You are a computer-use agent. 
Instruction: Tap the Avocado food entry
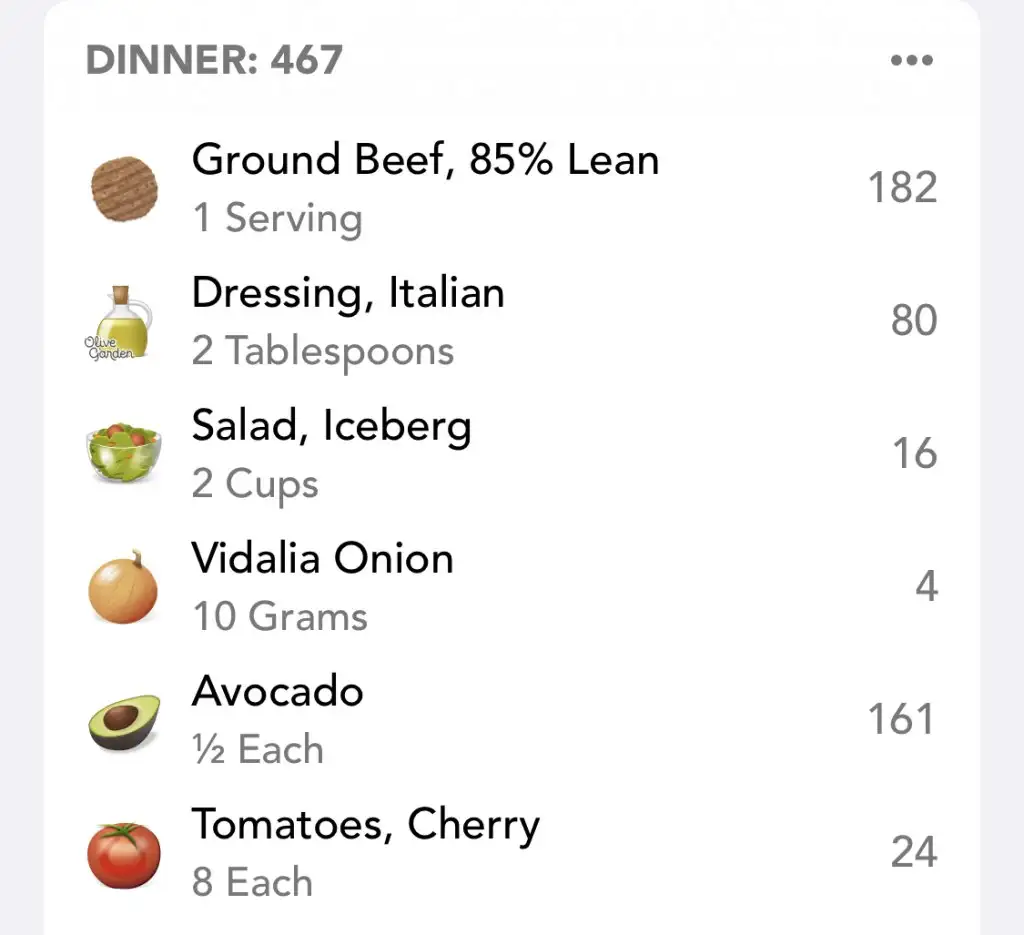tap(277, 719)
